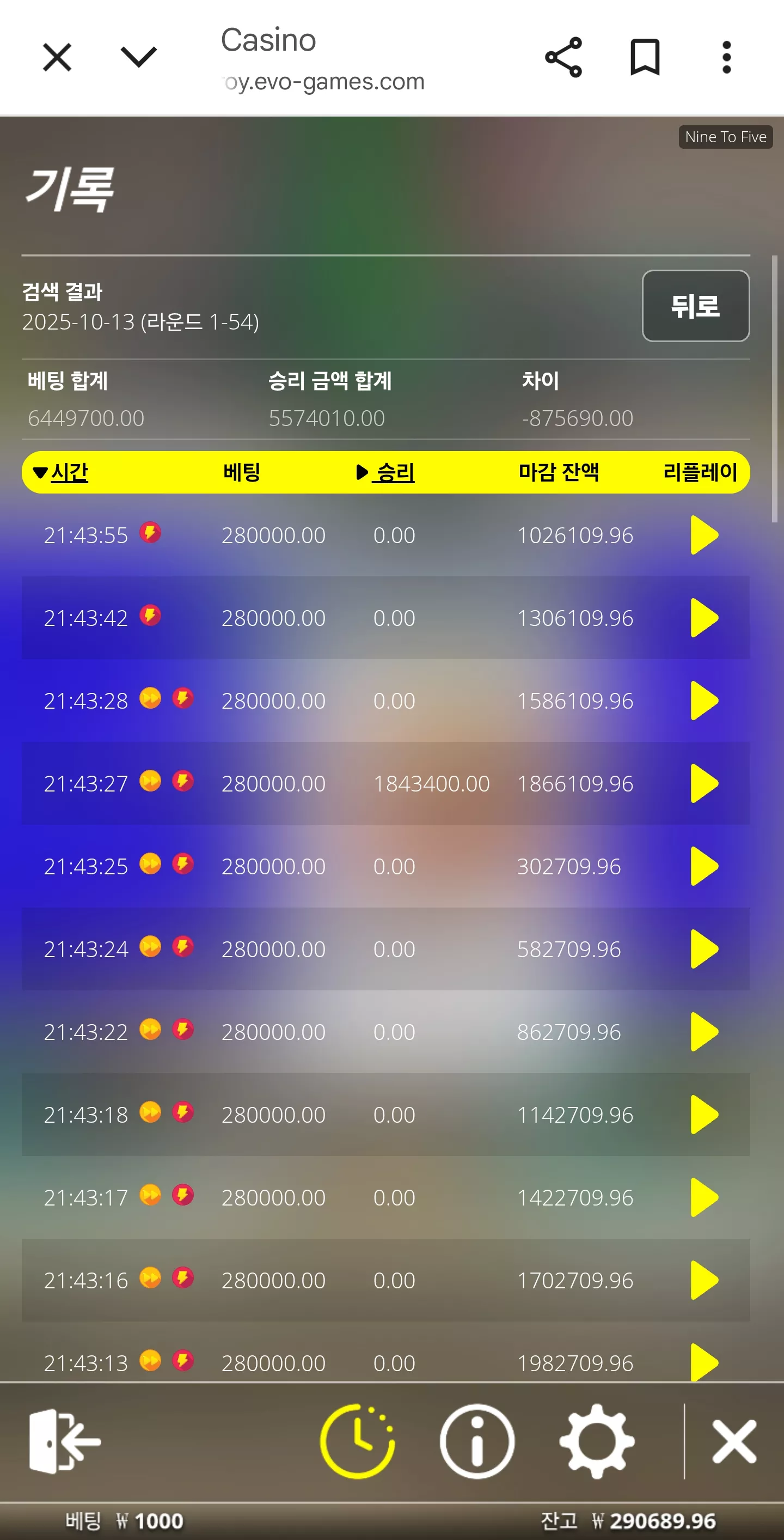This screenshot has height=1540, width=784.
Task: Play the replay for the 21:43:42 round
Action: coord(704,618)
